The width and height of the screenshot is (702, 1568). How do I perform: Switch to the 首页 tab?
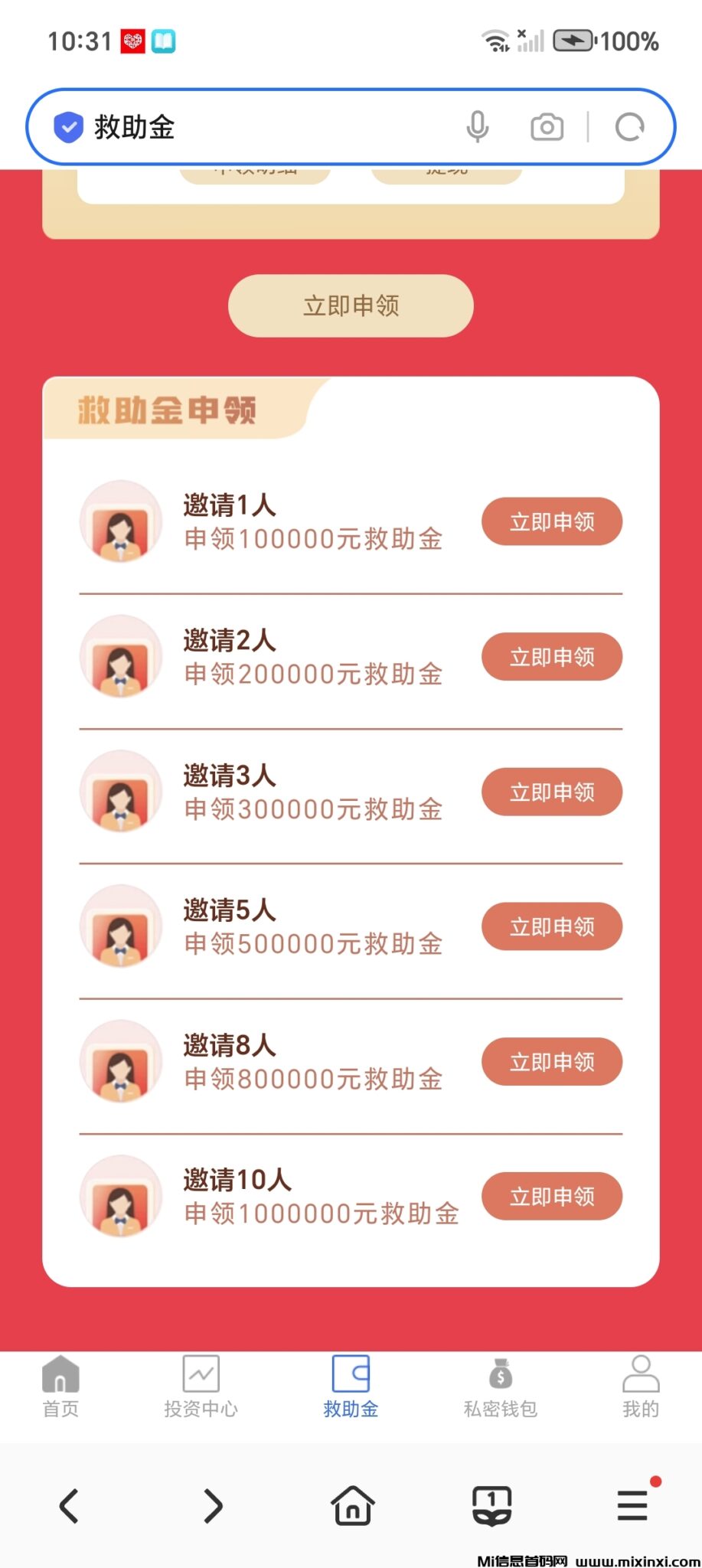60,1387
